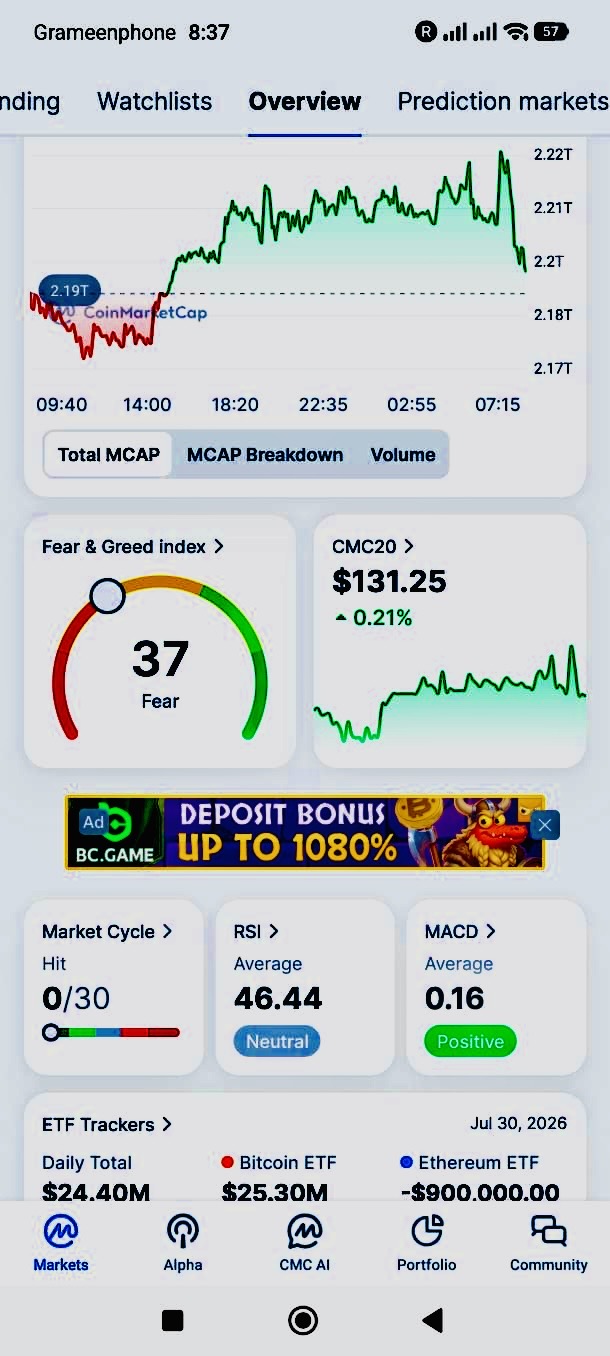
Task: Open the CMC AI assistant
Action: coord(305,1243)
